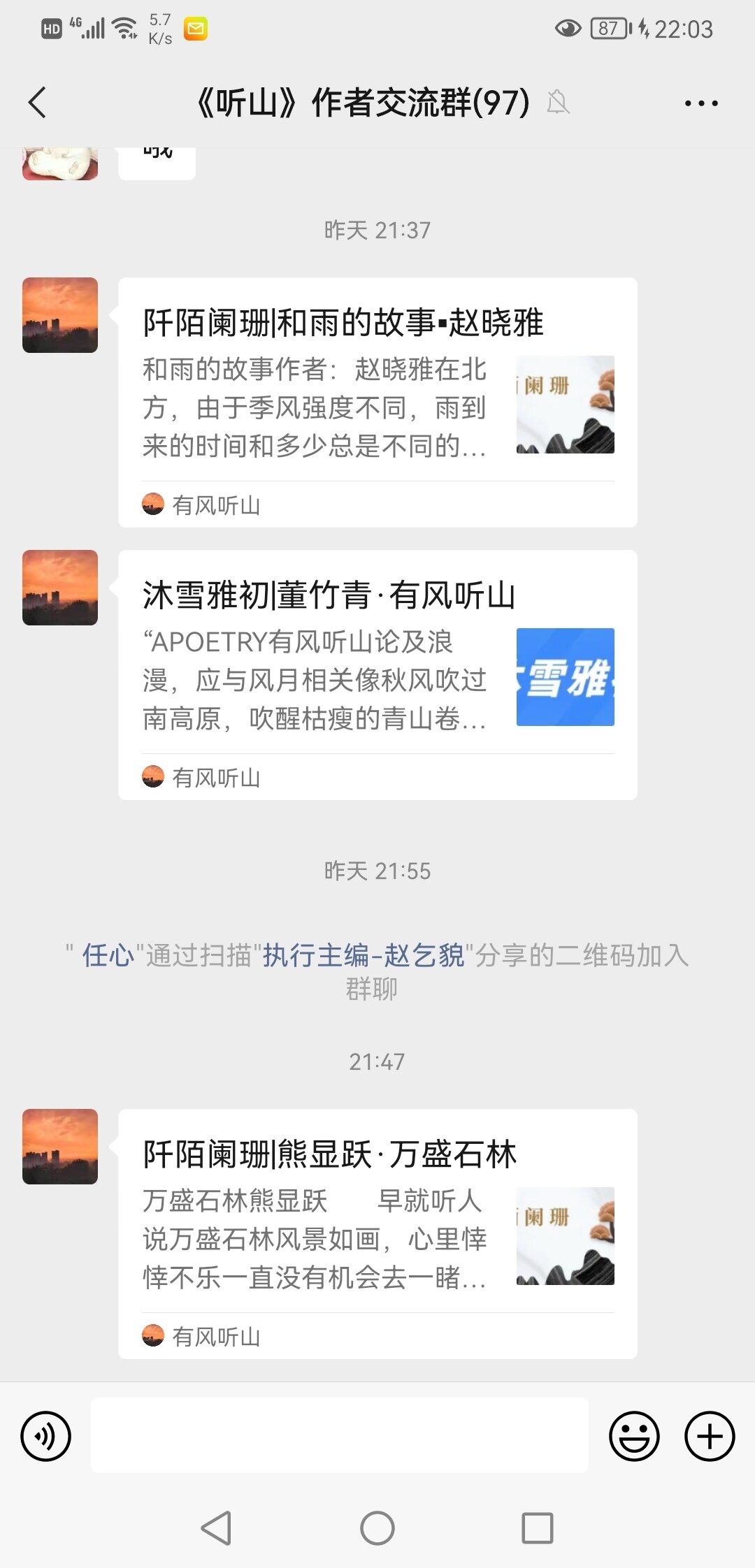Switch to voice message input
The height and width of the screenshot is (1568, 755).
click(x=46, y=1437)
